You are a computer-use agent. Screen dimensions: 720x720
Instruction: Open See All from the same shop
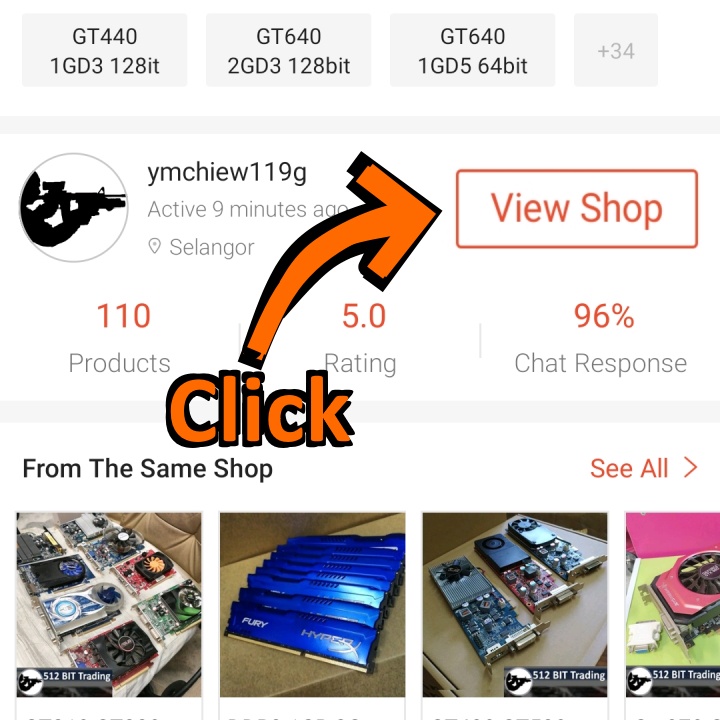coord(644,468)
